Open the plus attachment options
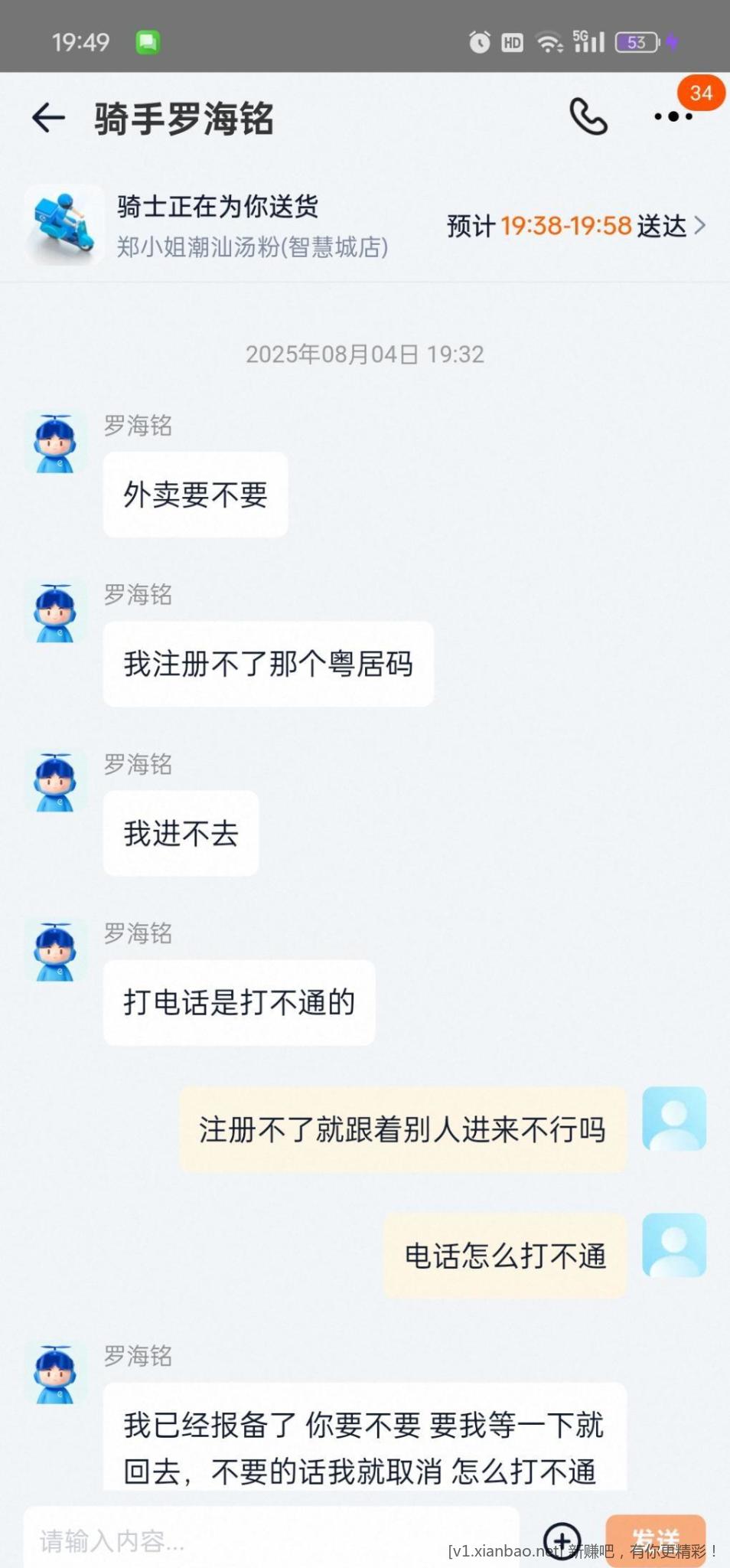Screen dimensions: 730x1568 point(562,1538)
